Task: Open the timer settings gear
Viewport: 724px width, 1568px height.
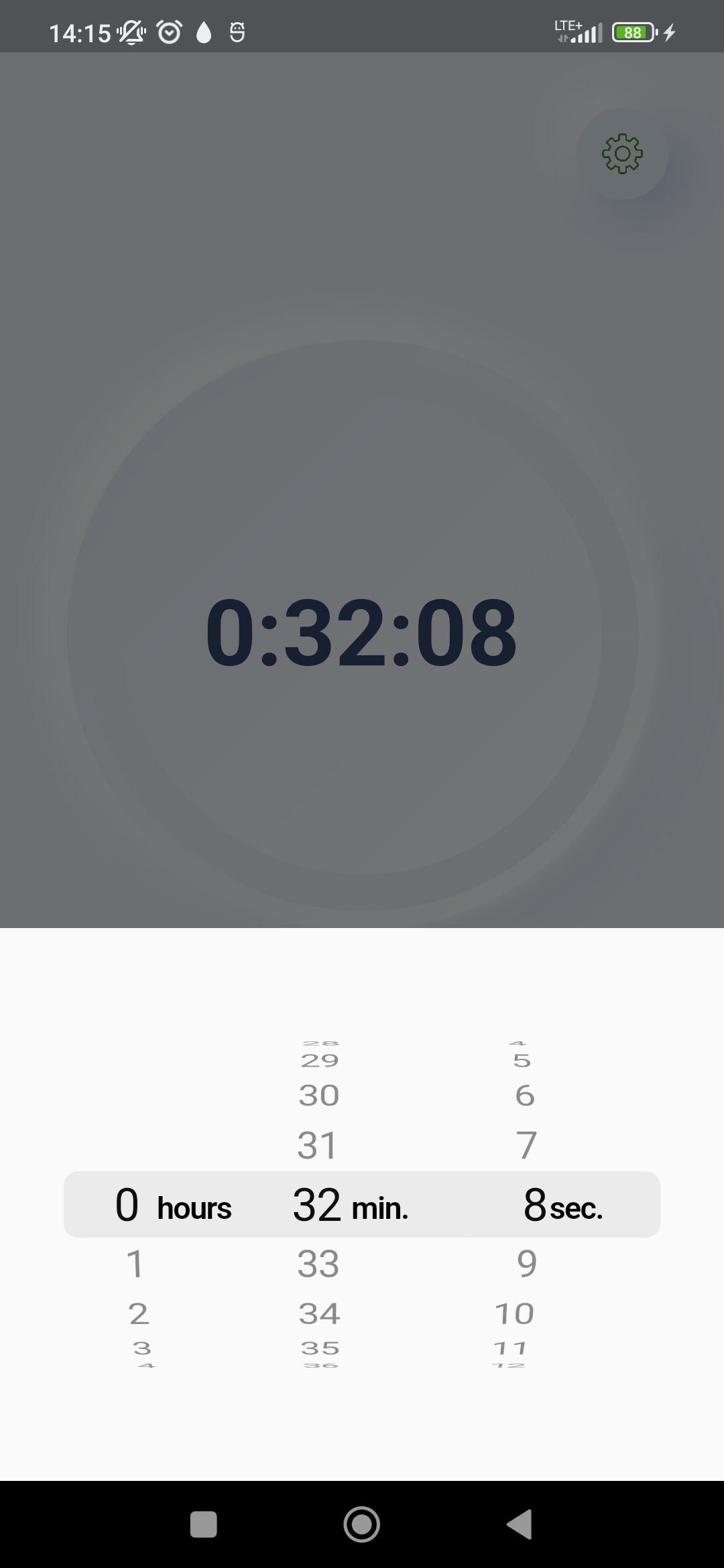Action: pyautogui.click(x=622, y=153)
